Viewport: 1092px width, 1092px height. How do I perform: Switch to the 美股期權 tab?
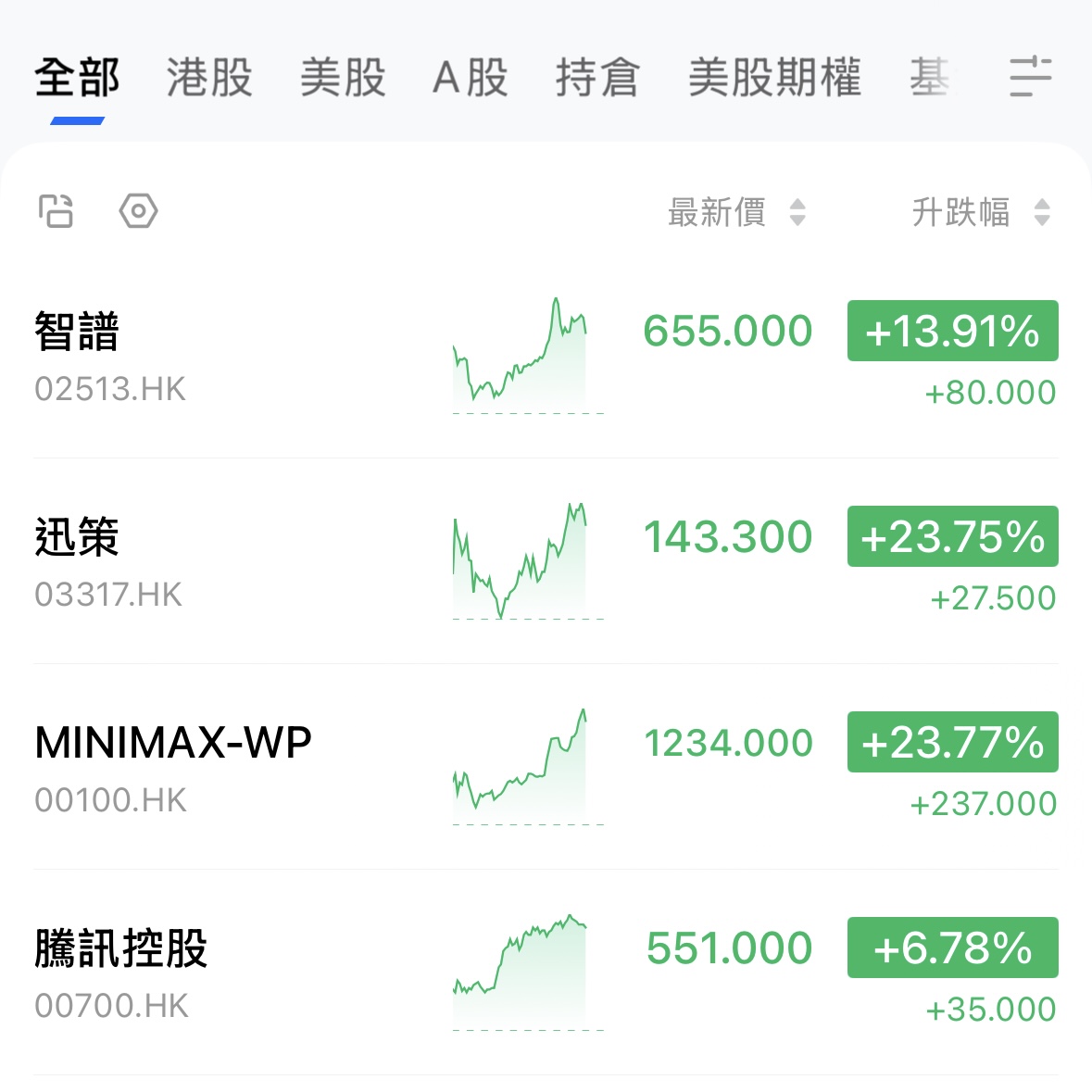(774, 78)
